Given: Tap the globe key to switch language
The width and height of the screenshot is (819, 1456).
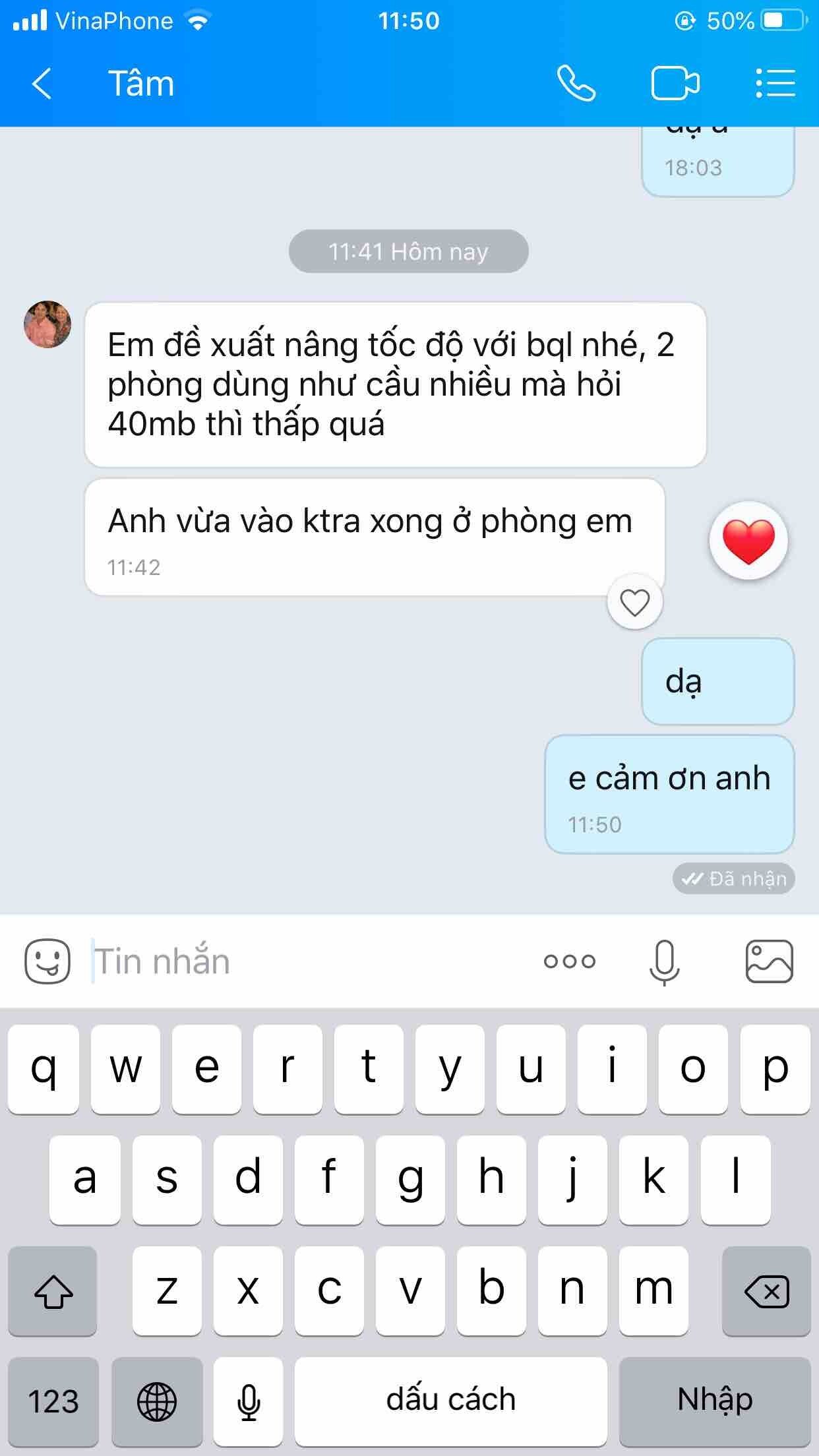Looking at the screenshot, I should coord(157,1401).
